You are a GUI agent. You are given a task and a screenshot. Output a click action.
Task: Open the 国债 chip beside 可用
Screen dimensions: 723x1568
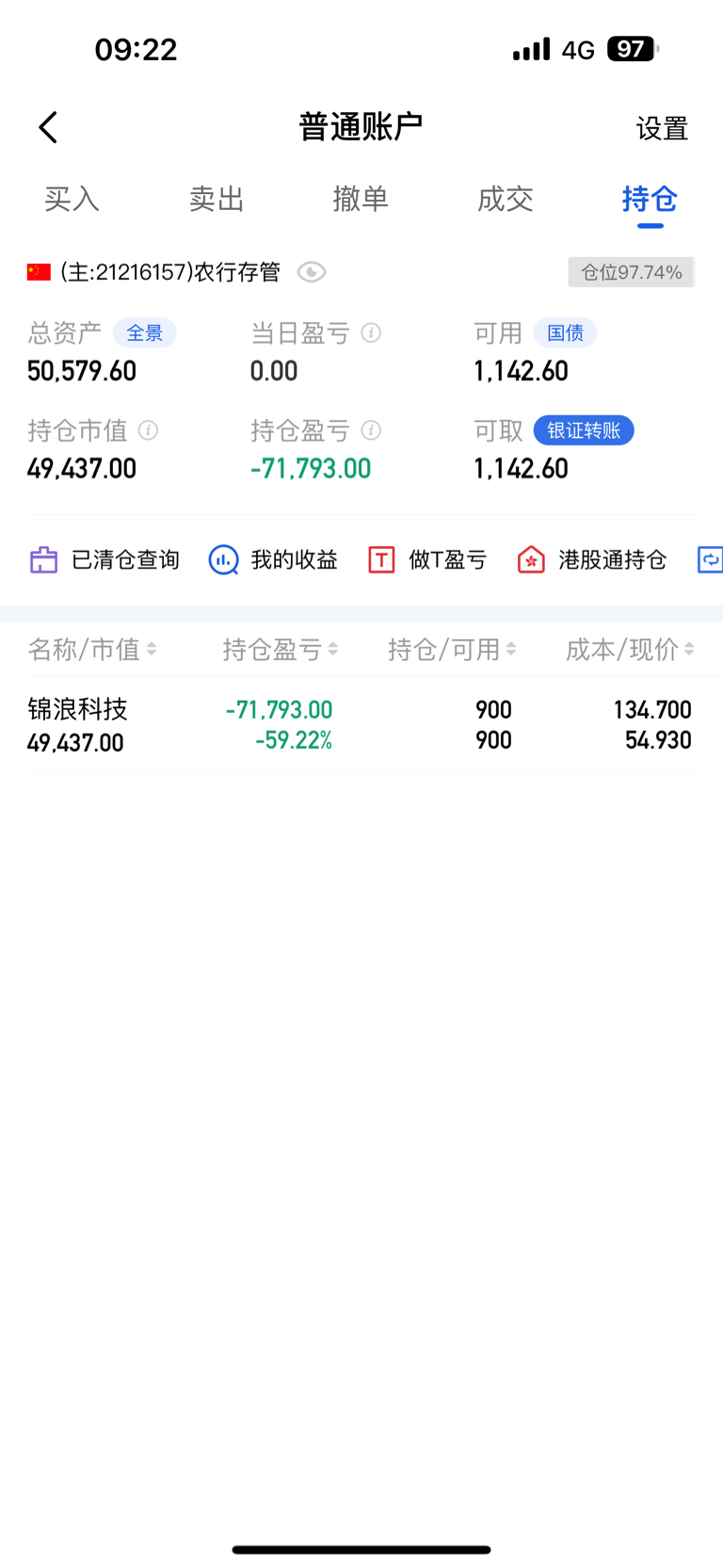click(x=565, y=333)
